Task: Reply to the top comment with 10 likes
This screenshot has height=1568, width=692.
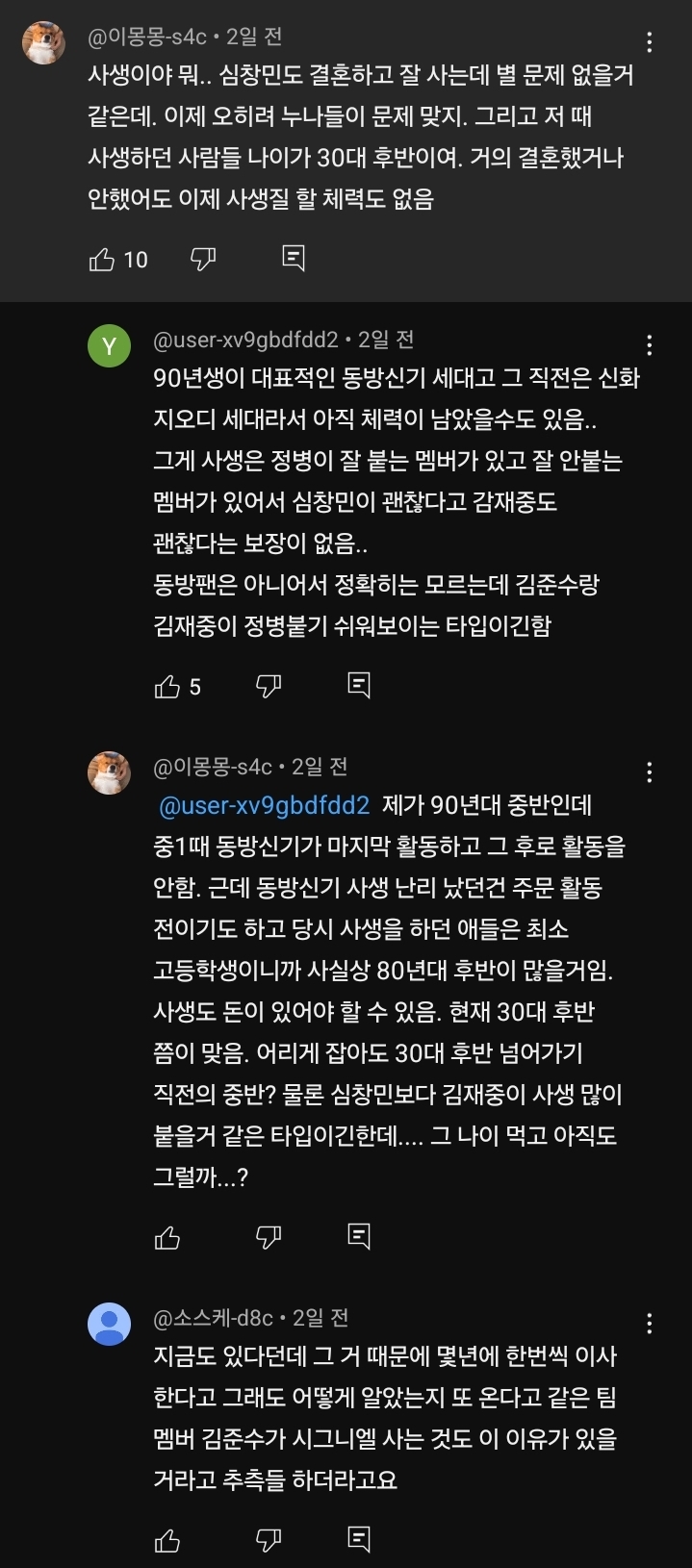Action: (x=294, y=258)
